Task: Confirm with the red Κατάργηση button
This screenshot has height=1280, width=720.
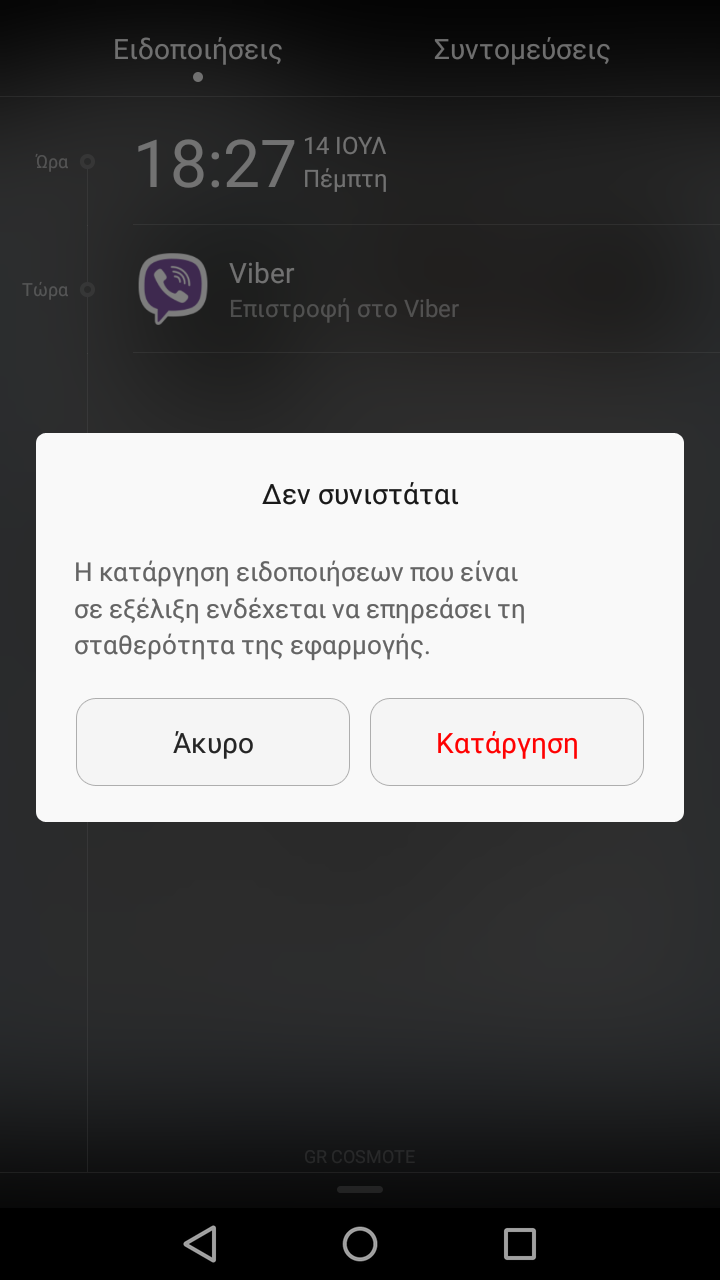Action: [x=507, y=742]
